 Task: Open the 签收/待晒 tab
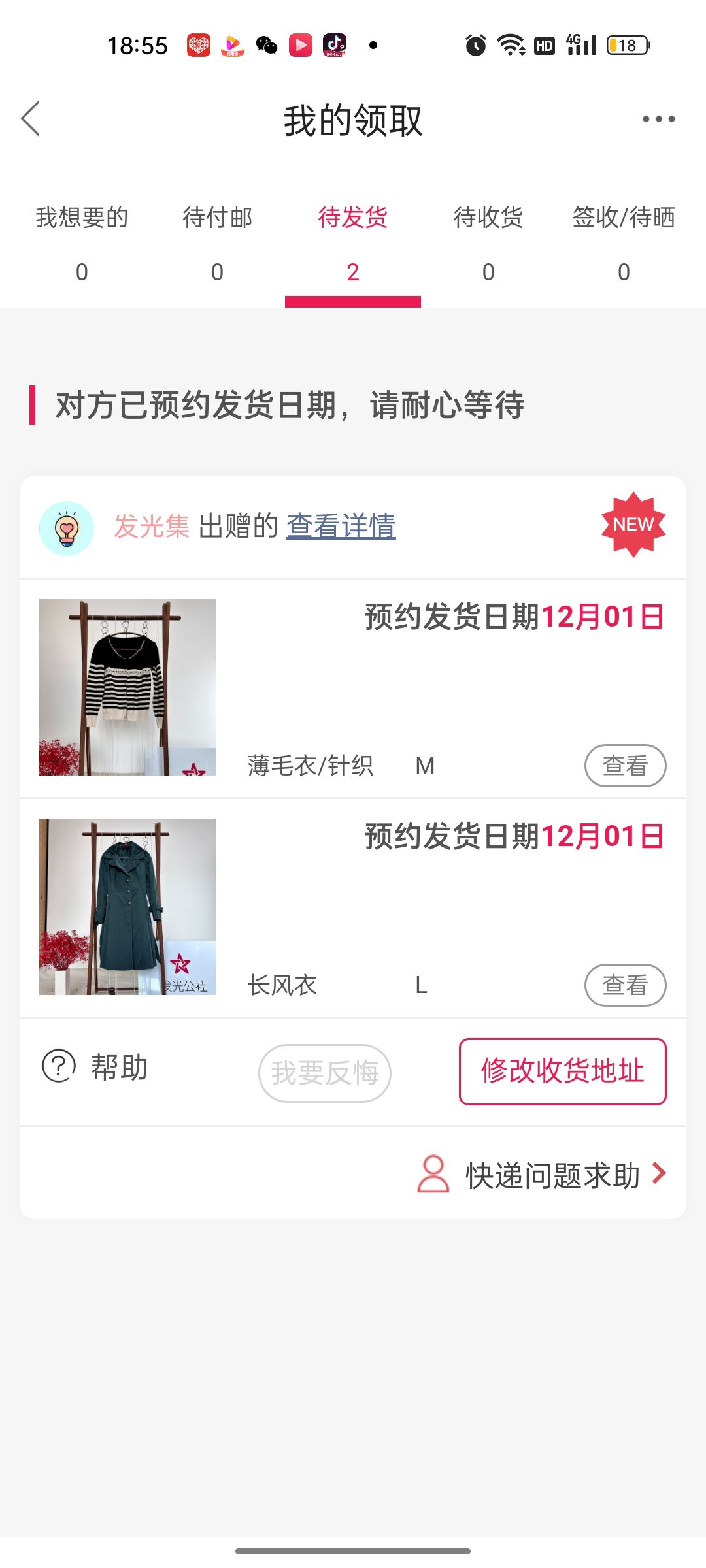624,244
